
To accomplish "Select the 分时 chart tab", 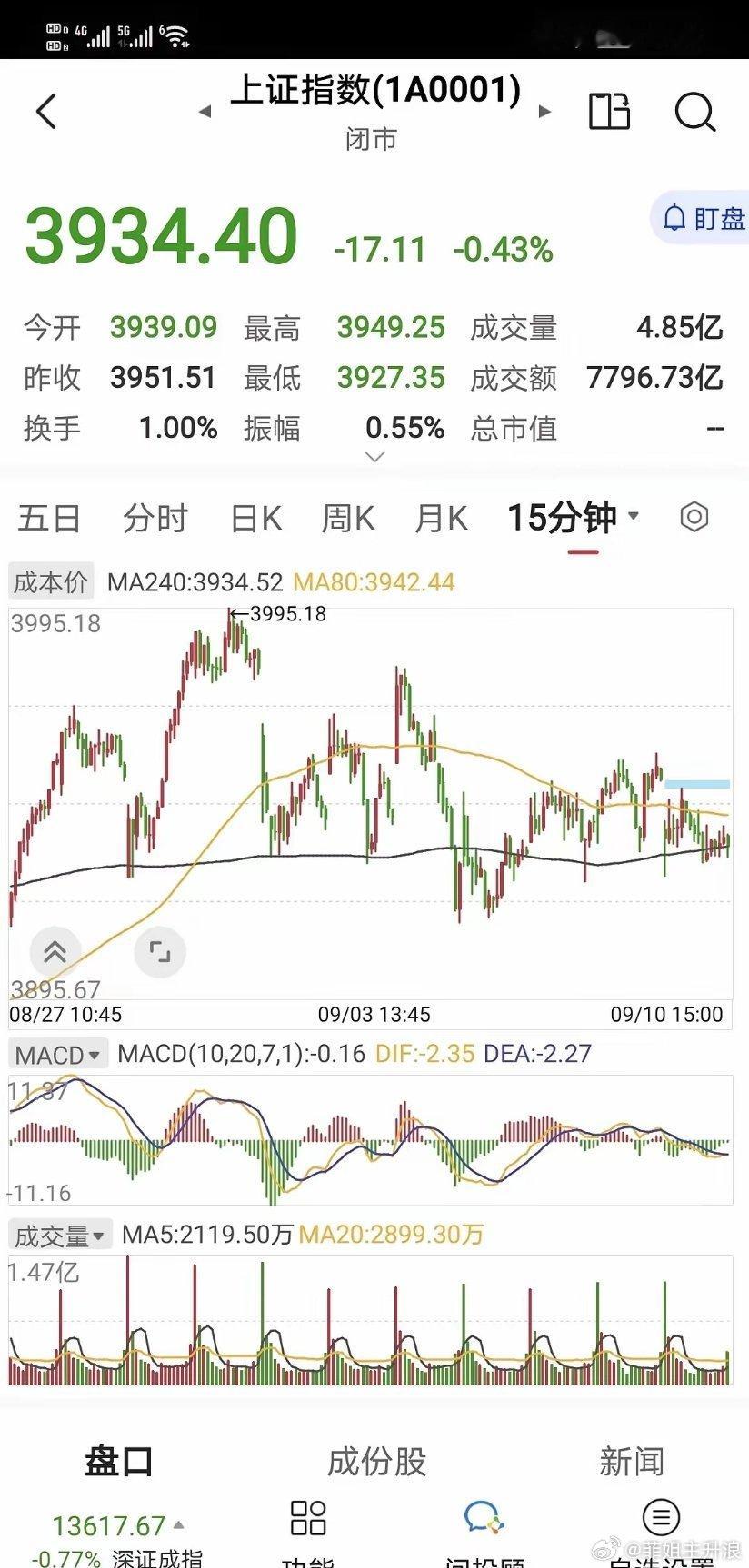I will (155, 518).
